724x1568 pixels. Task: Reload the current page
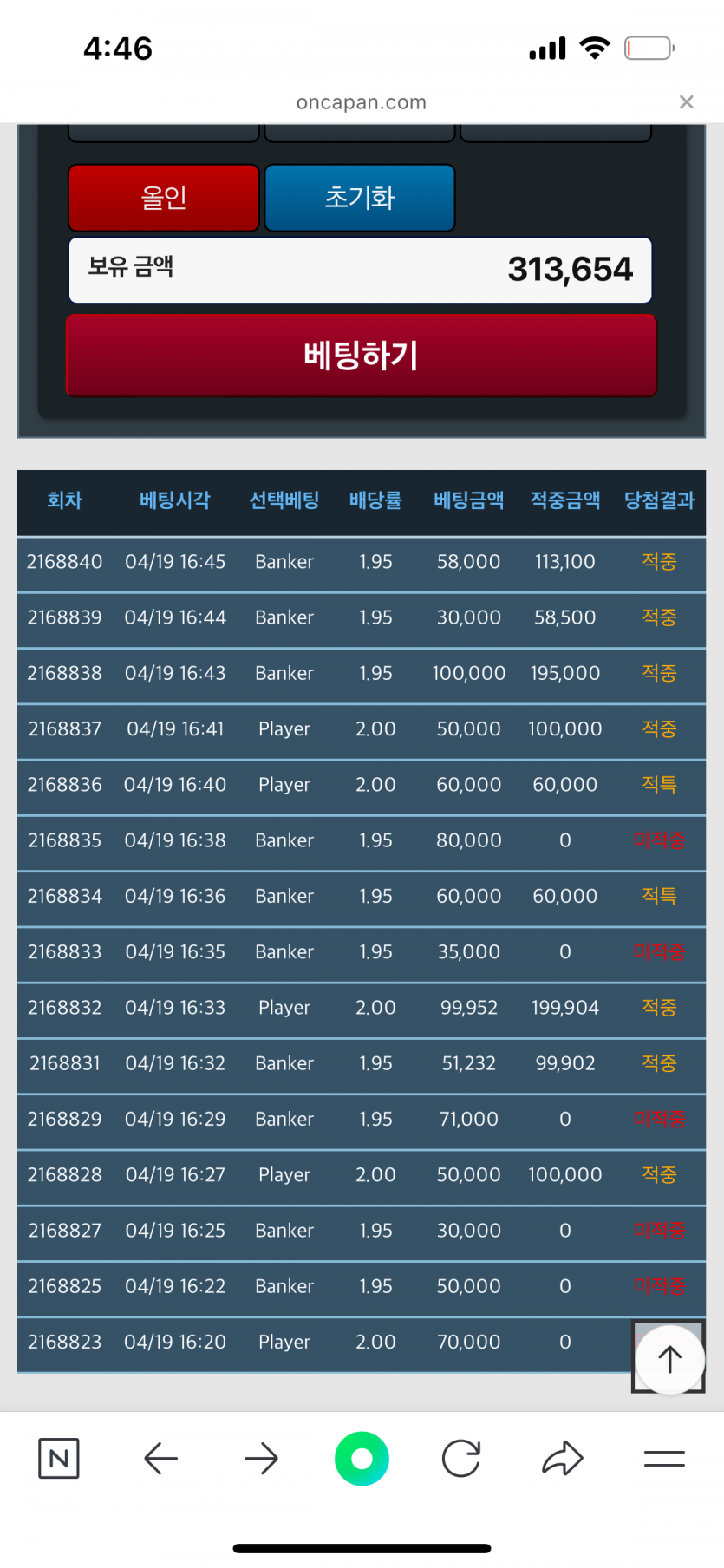click(x=461, y=1458)
